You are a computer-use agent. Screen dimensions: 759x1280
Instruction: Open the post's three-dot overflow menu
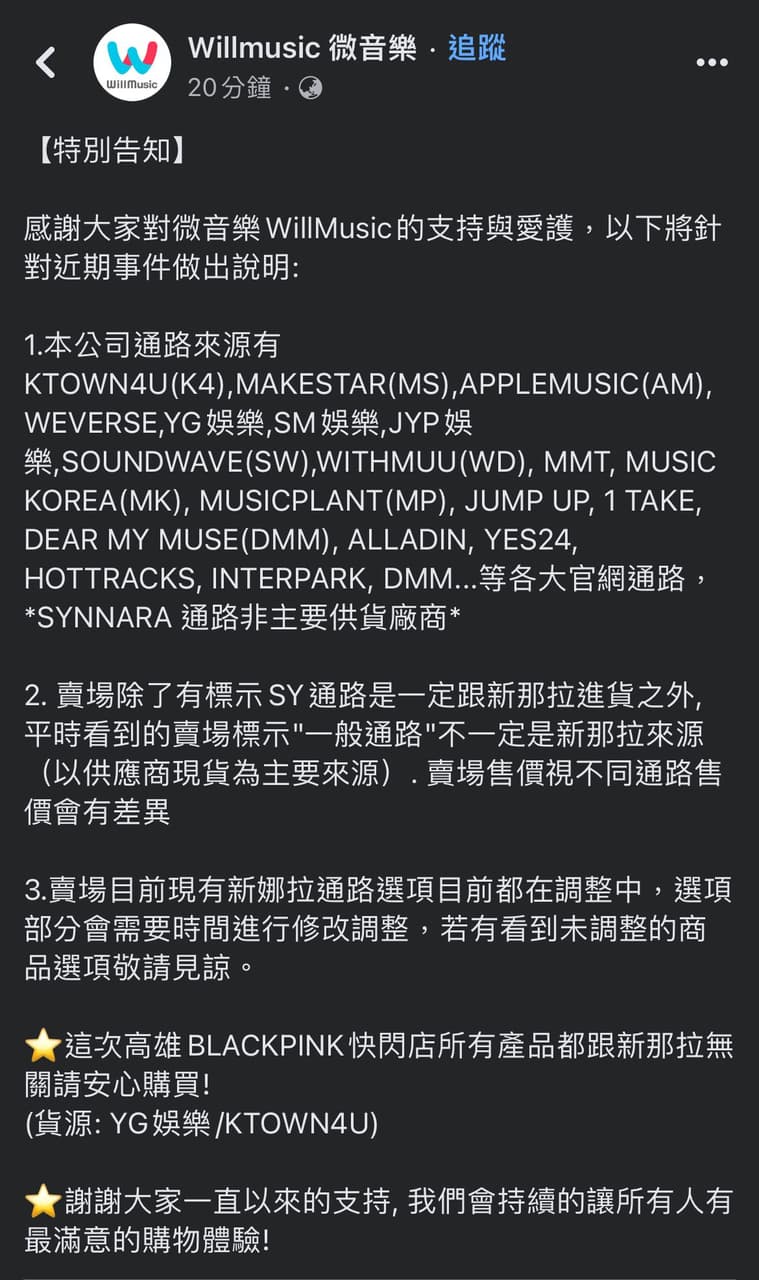tap(712, 62)
